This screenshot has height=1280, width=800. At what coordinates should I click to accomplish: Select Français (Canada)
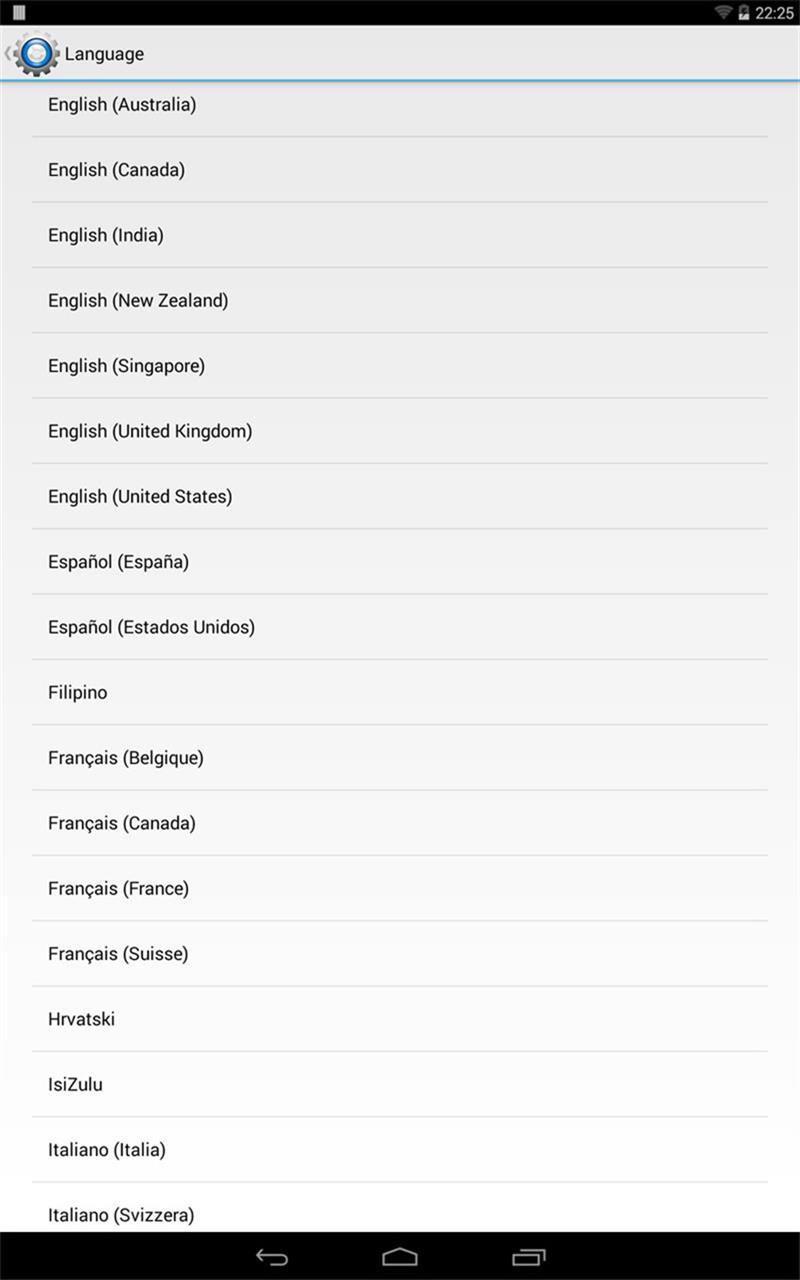[x=122, y=823]
